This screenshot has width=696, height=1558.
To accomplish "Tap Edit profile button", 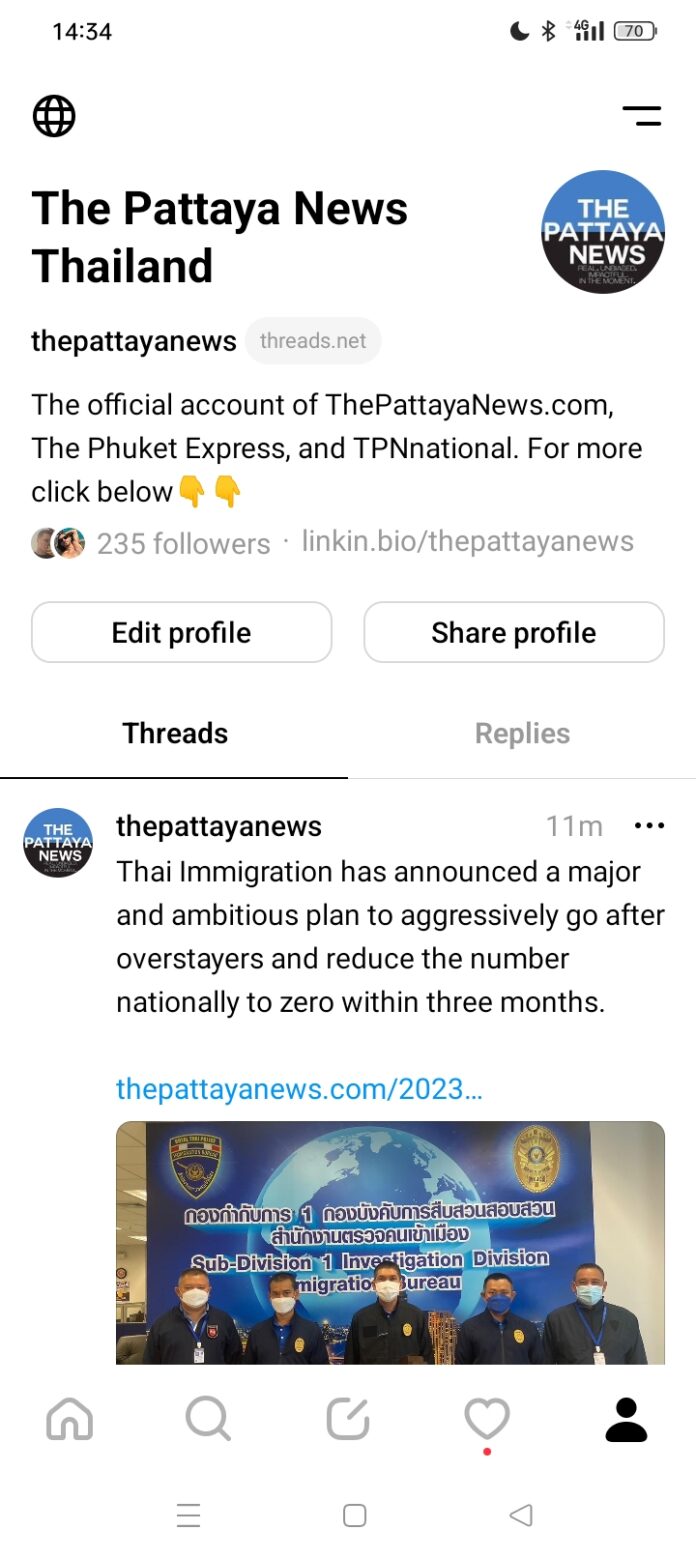I will coord(181,632).
